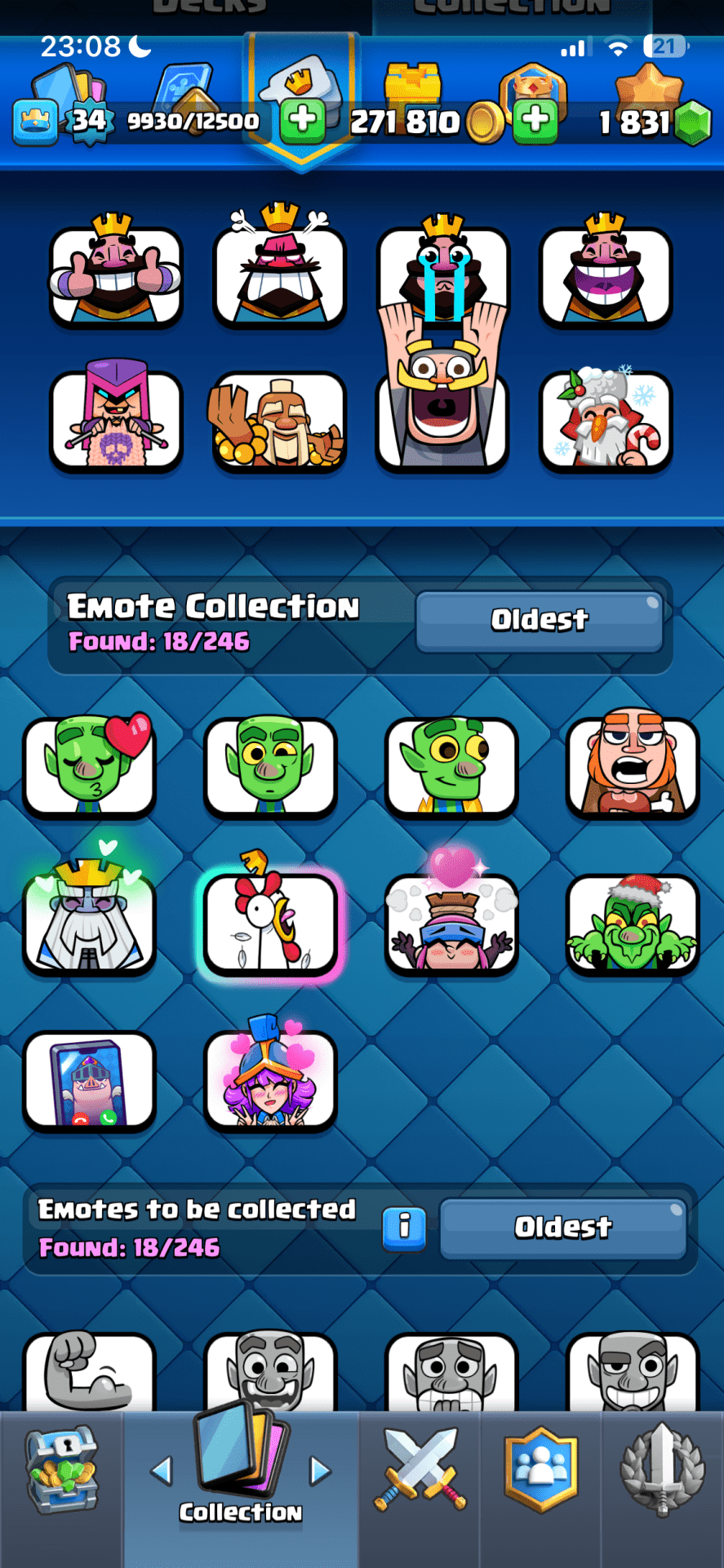The width and height of the screenshot is (724, 1568).
Task: Choose the chicken emote
Action: pyautogui.click(x=270, y=923)
